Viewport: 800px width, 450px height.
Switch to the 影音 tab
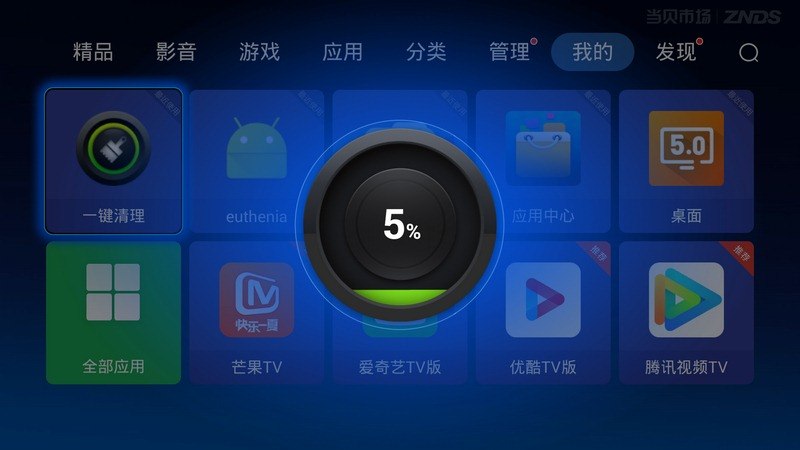click(x=176, y=52)
